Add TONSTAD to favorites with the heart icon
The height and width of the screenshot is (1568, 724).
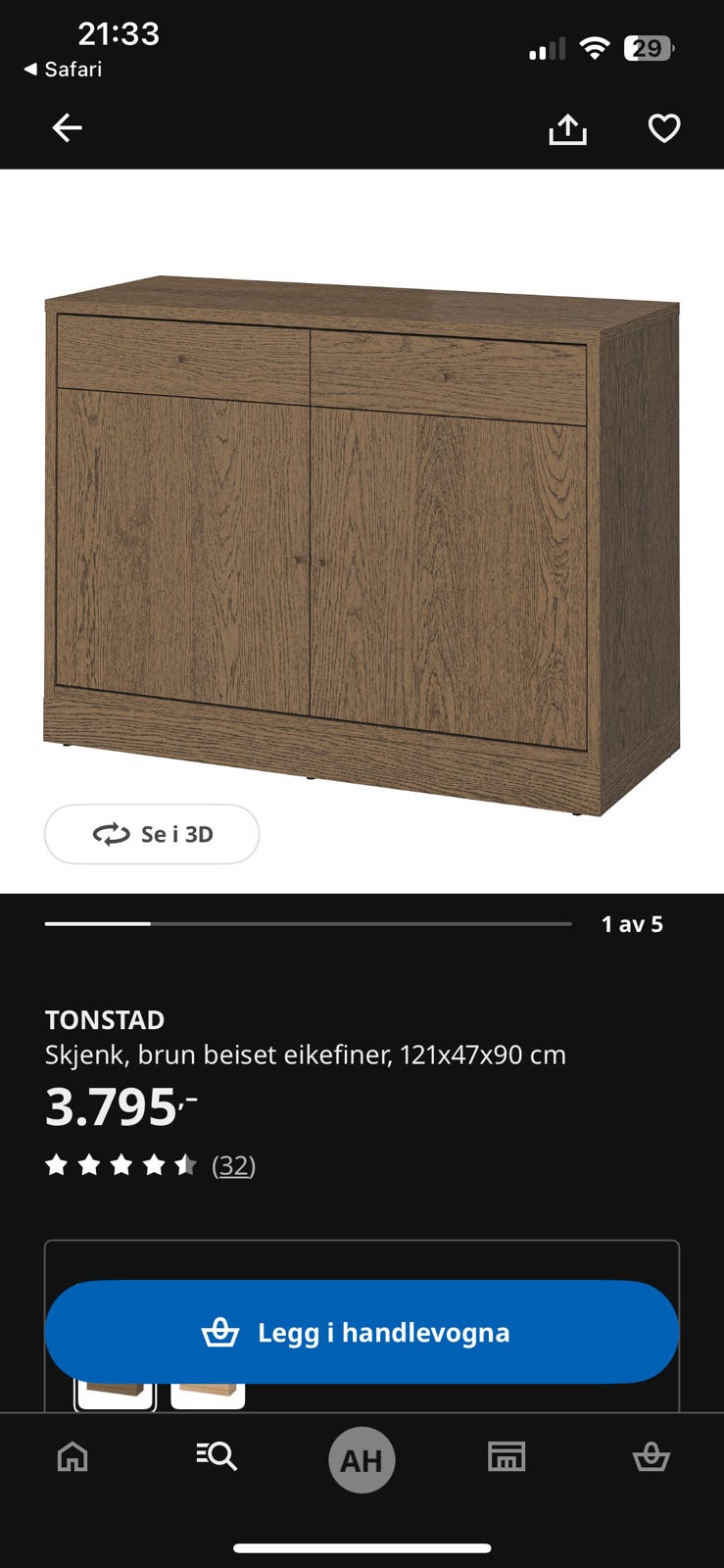coord(664,127)
